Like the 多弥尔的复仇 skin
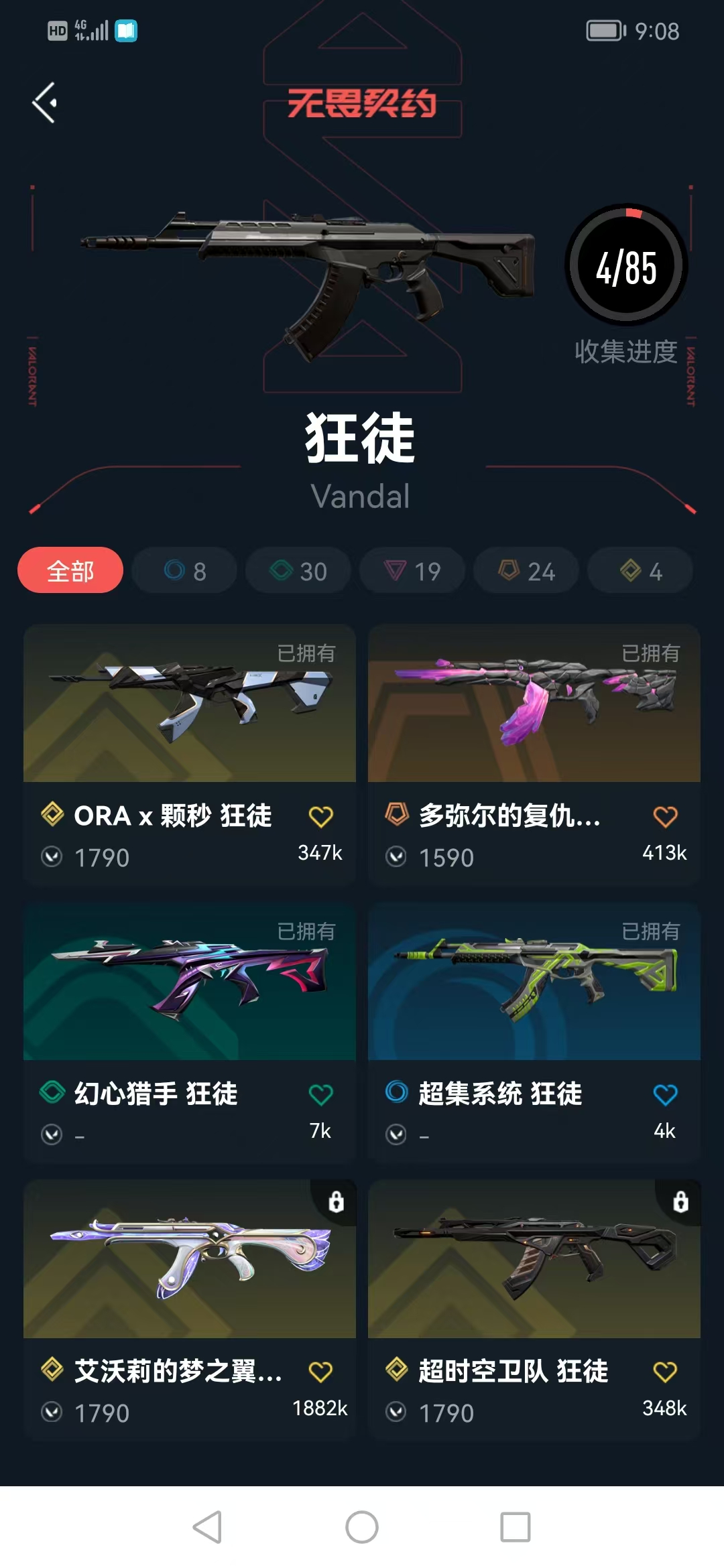724x1568 pixels. pos(665,816)
